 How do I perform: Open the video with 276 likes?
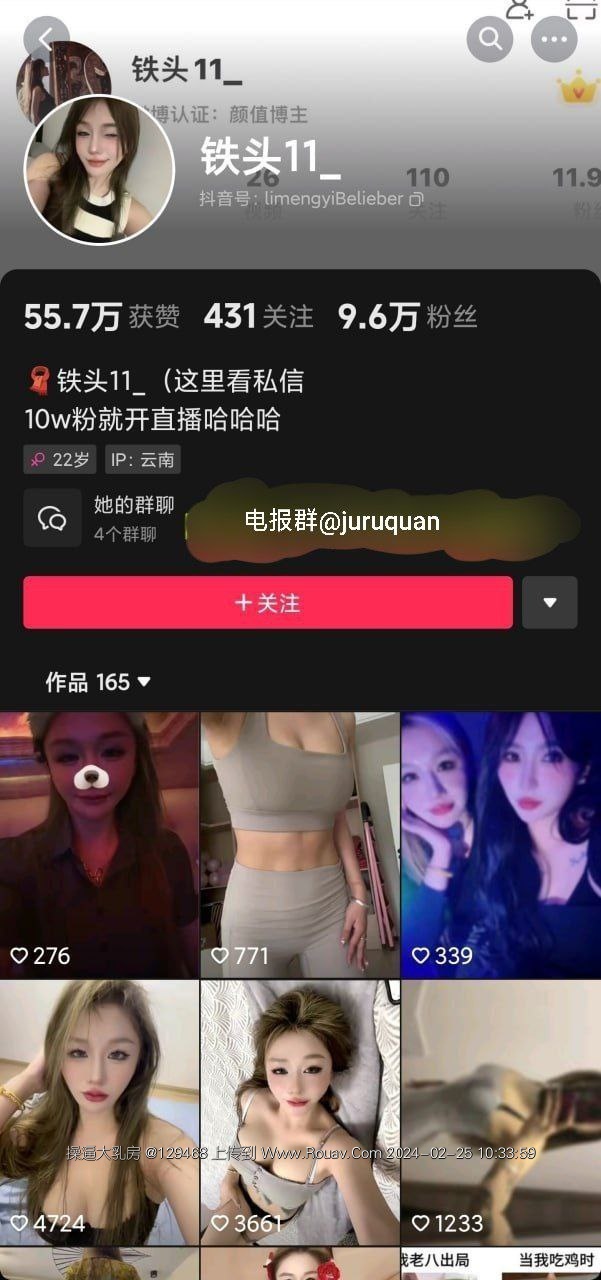pyautogui.click(x=99, y=845)
